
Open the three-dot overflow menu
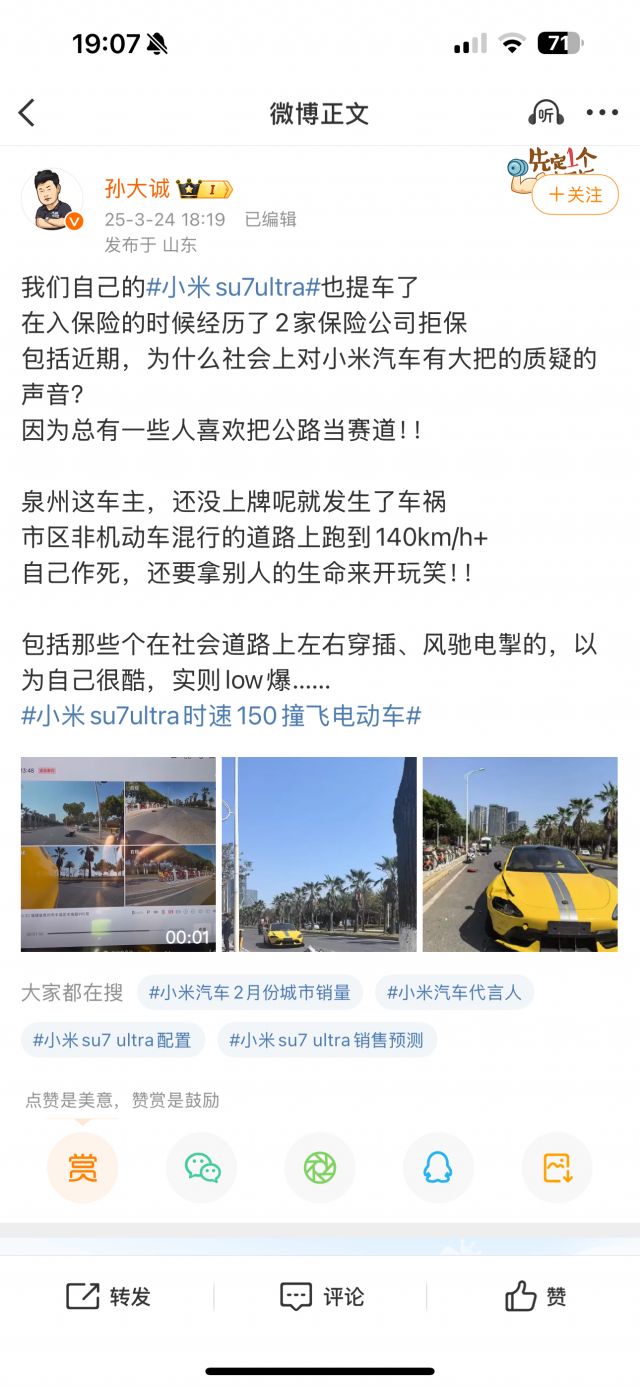click(602, 113)
